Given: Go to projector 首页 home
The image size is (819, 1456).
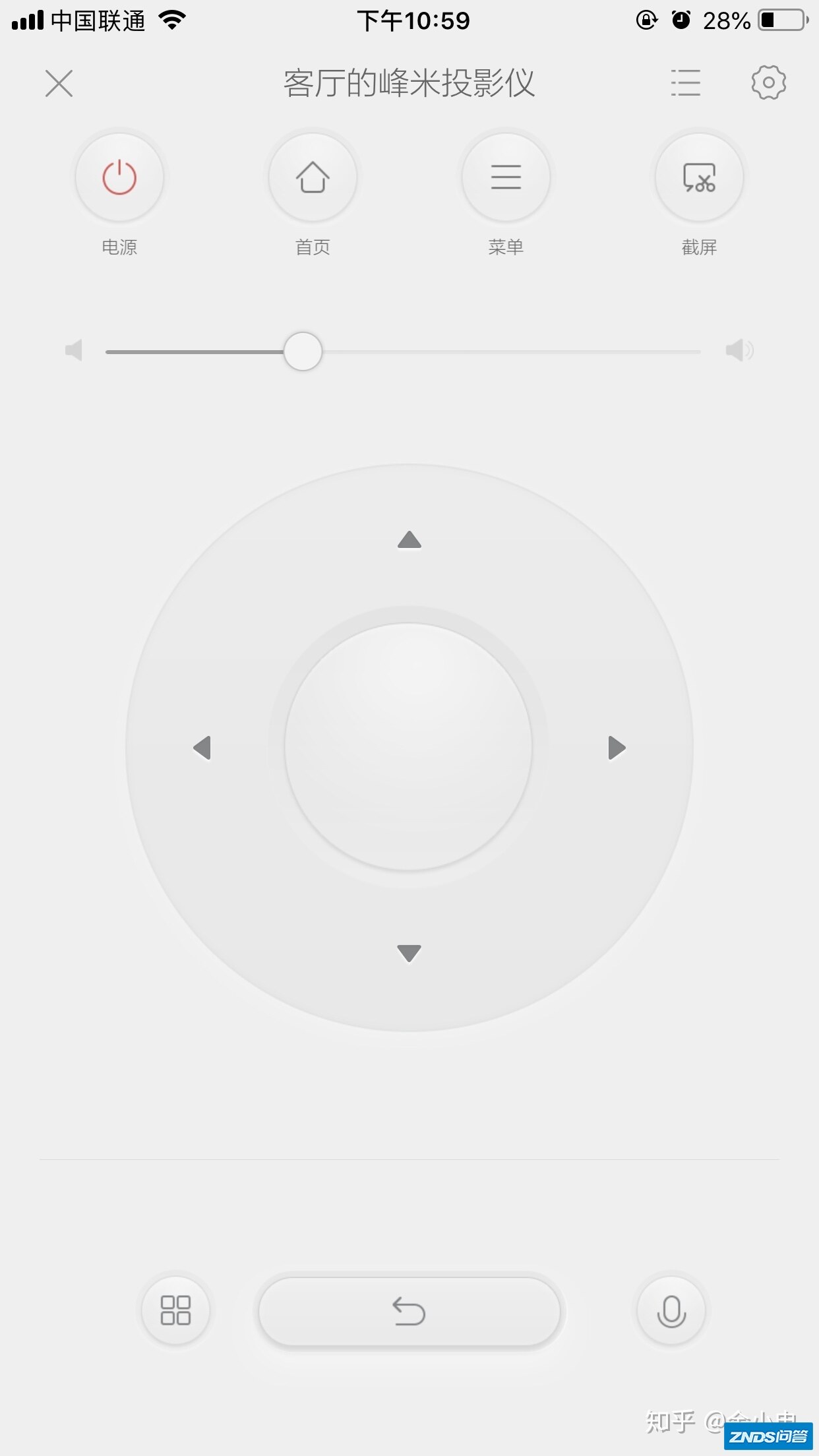Looking at the screenshot, I should [x=313, y=177].
